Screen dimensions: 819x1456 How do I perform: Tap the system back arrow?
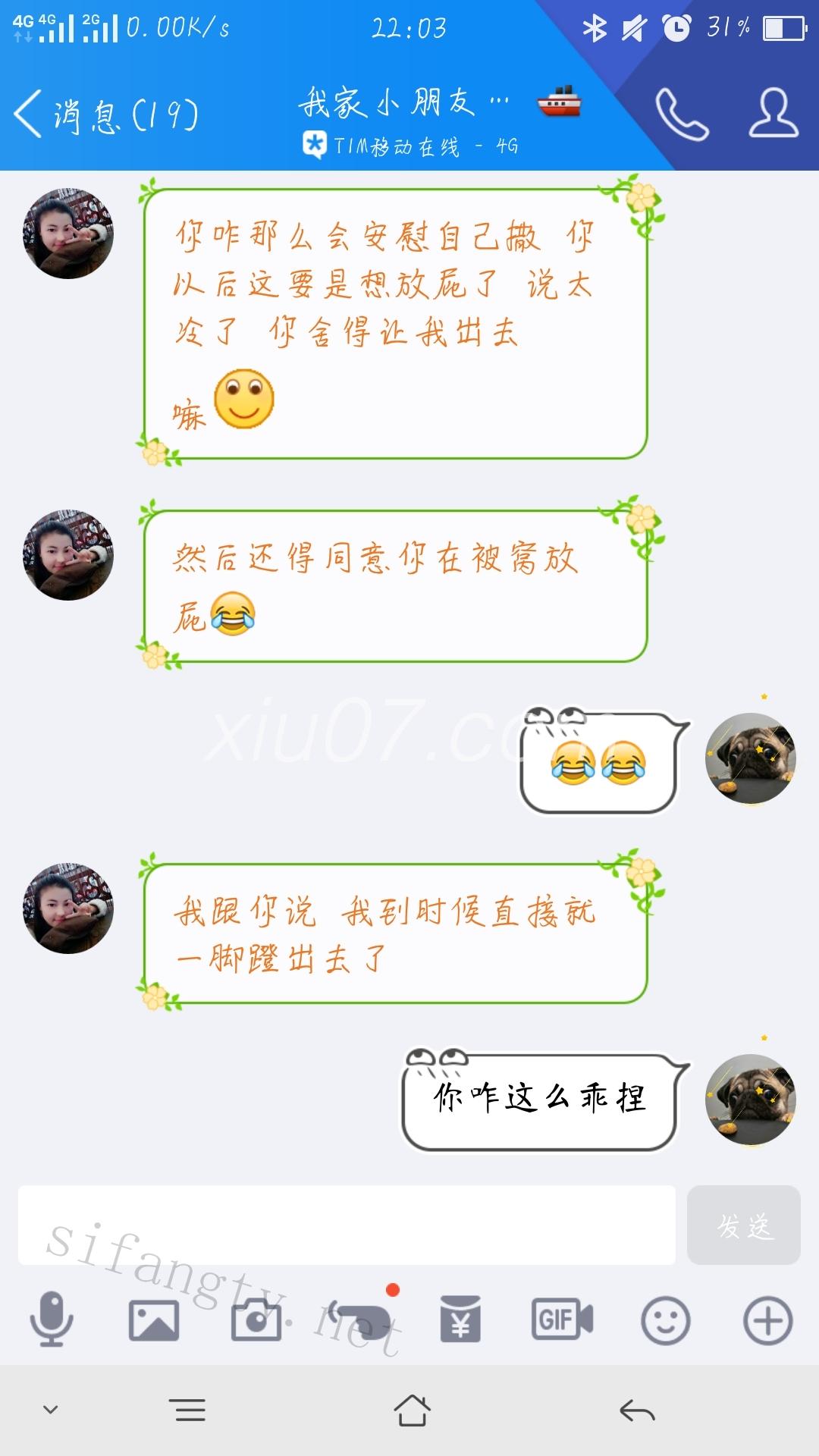click(636, 1410)
